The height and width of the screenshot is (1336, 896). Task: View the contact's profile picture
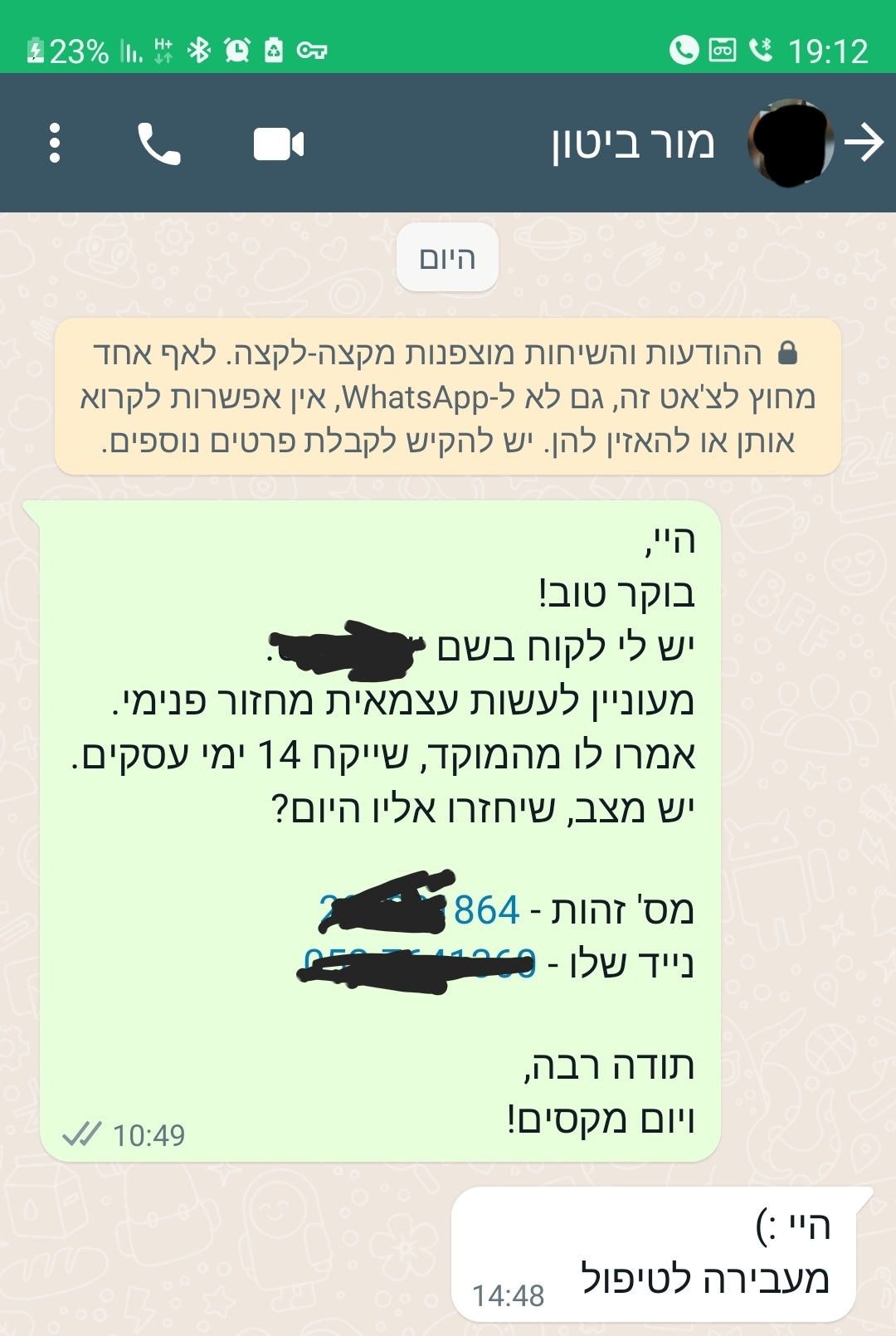point(789,143)
